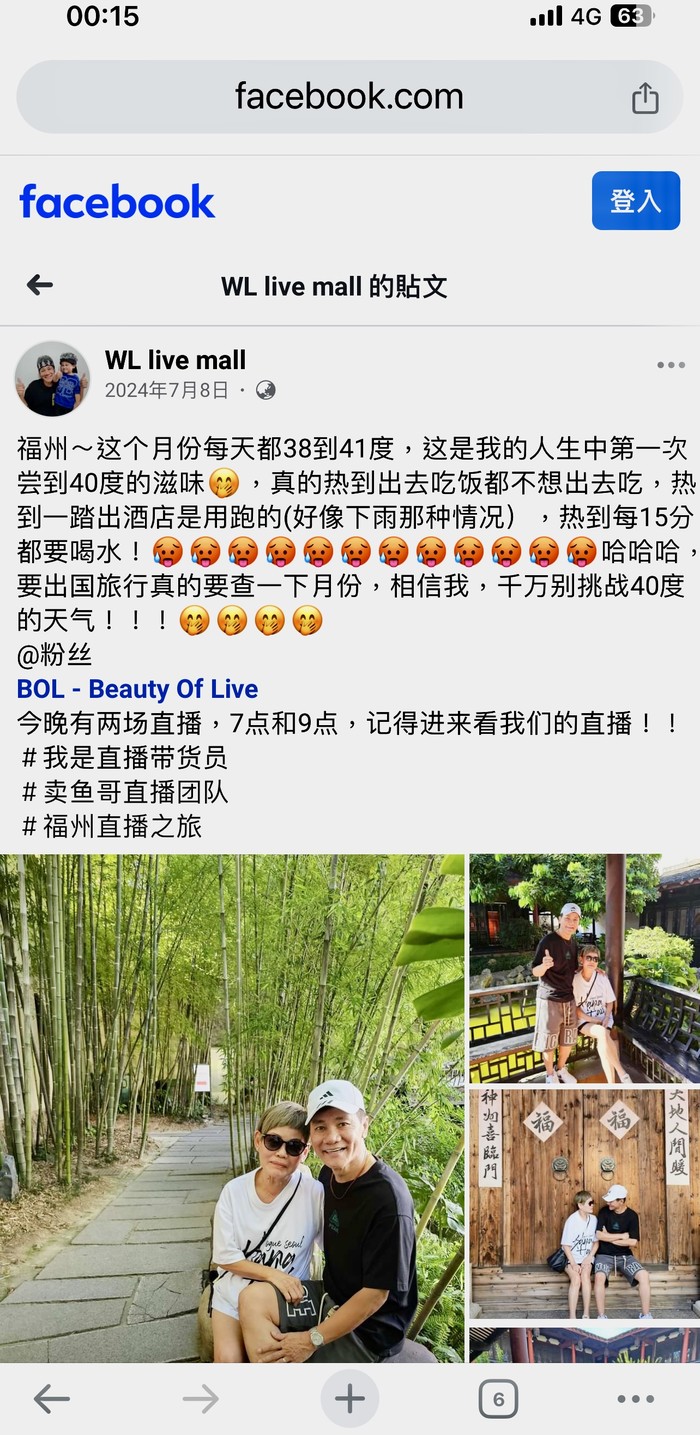Navigate back in the browser toolbar
Image resolution: width=700 pixels, height=1435 pixels.
[51, 1398]
